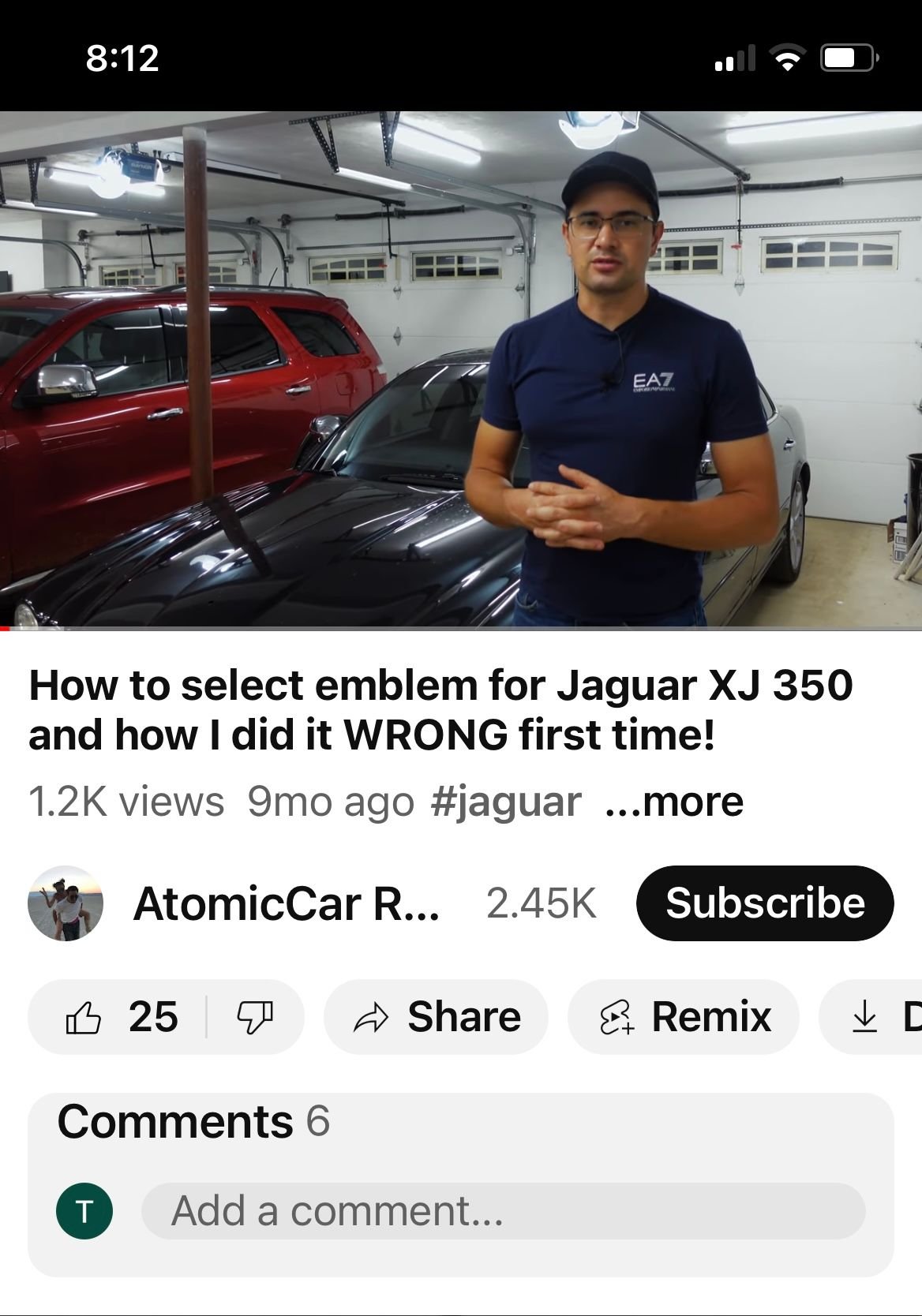The width and height of the screenshot is (922, 1316).
Task: Subscribe to the AtomicCar channel
Action: pos(764,903)
